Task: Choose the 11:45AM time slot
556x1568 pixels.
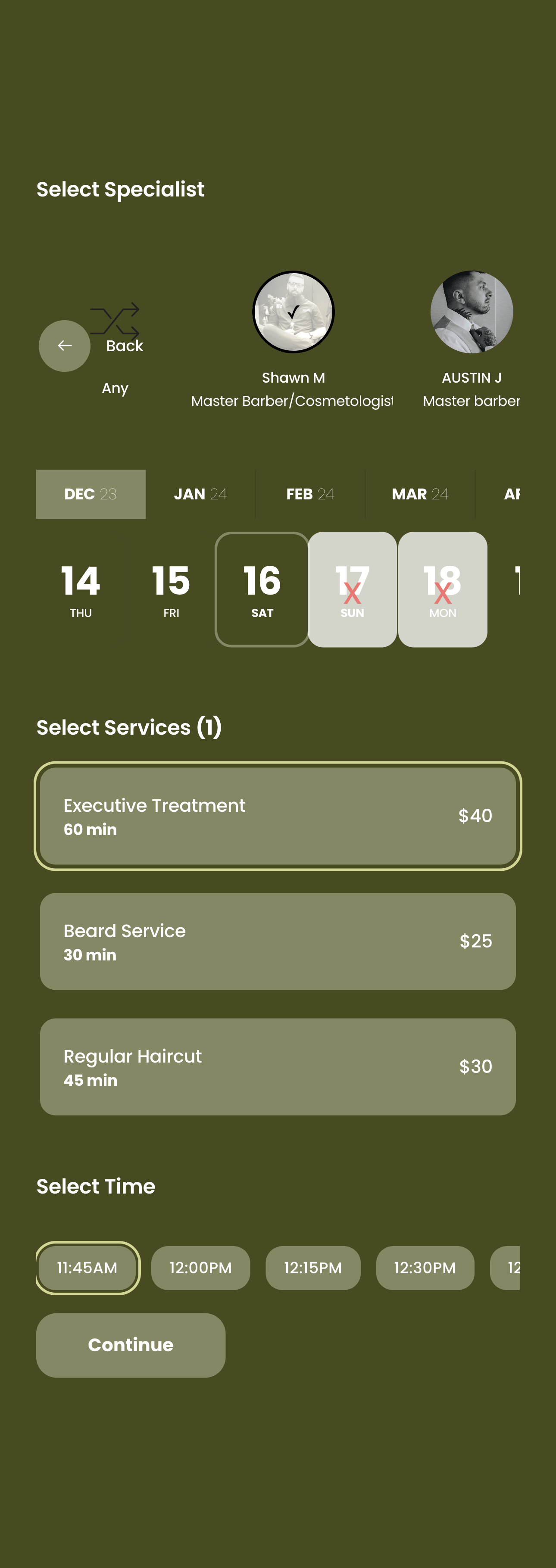Action: (87, 1268)
